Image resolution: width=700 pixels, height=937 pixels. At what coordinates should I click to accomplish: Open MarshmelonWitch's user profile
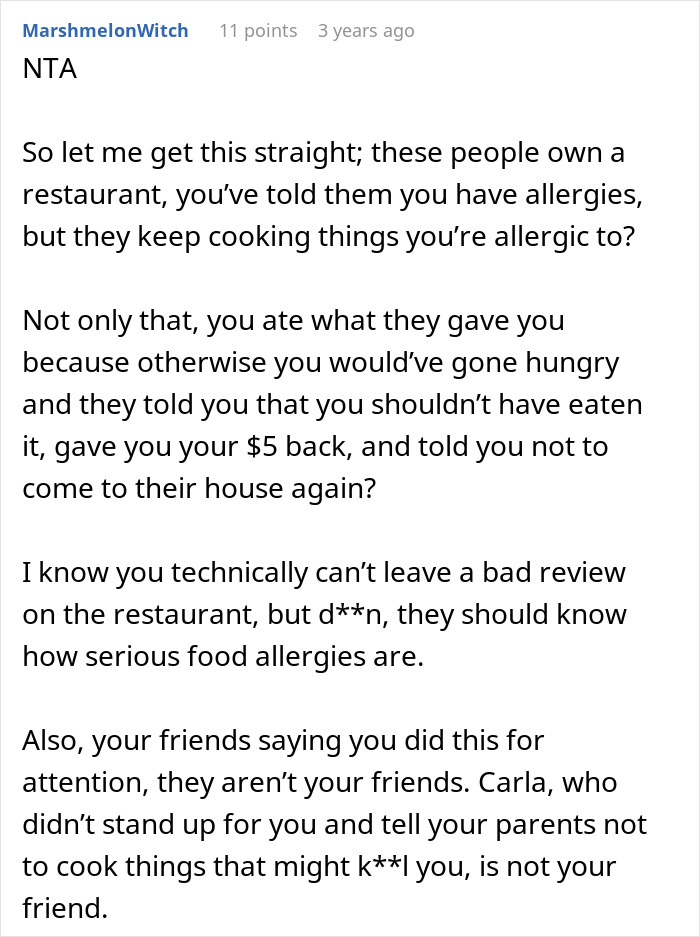pyautogui.click(x=105, y=31)
